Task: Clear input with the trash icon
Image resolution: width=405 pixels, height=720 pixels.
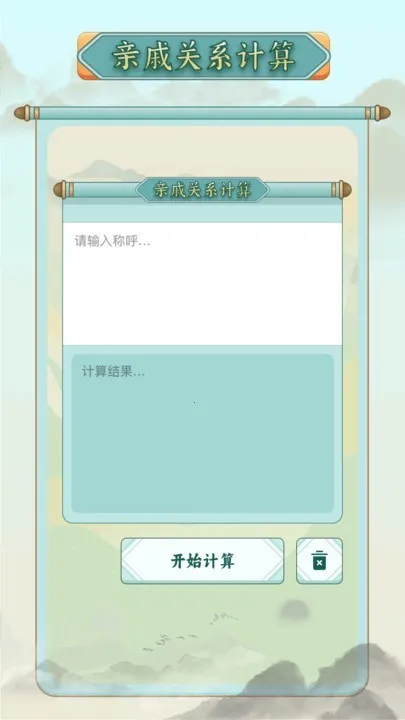Action: pos(319,561)
